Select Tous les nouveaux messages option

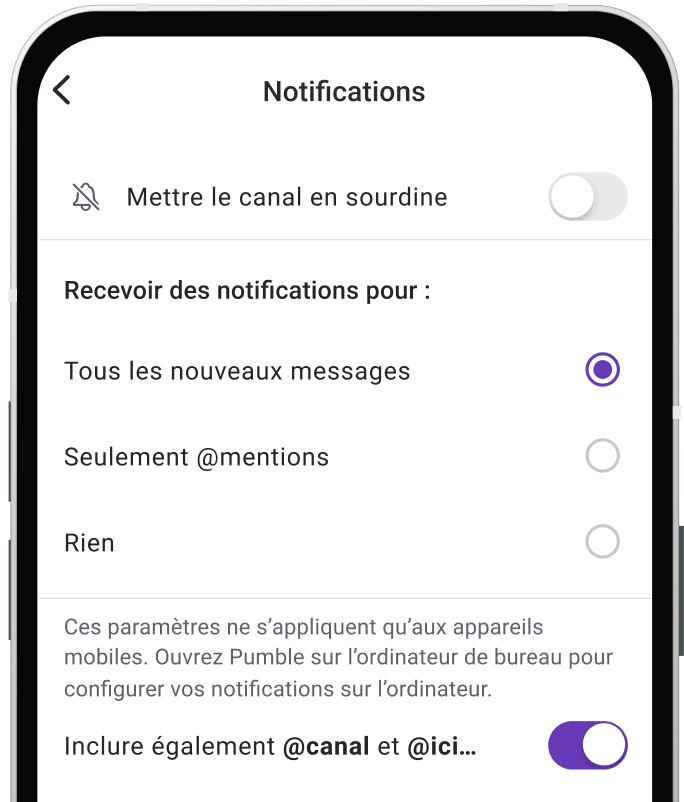point(602,370)
